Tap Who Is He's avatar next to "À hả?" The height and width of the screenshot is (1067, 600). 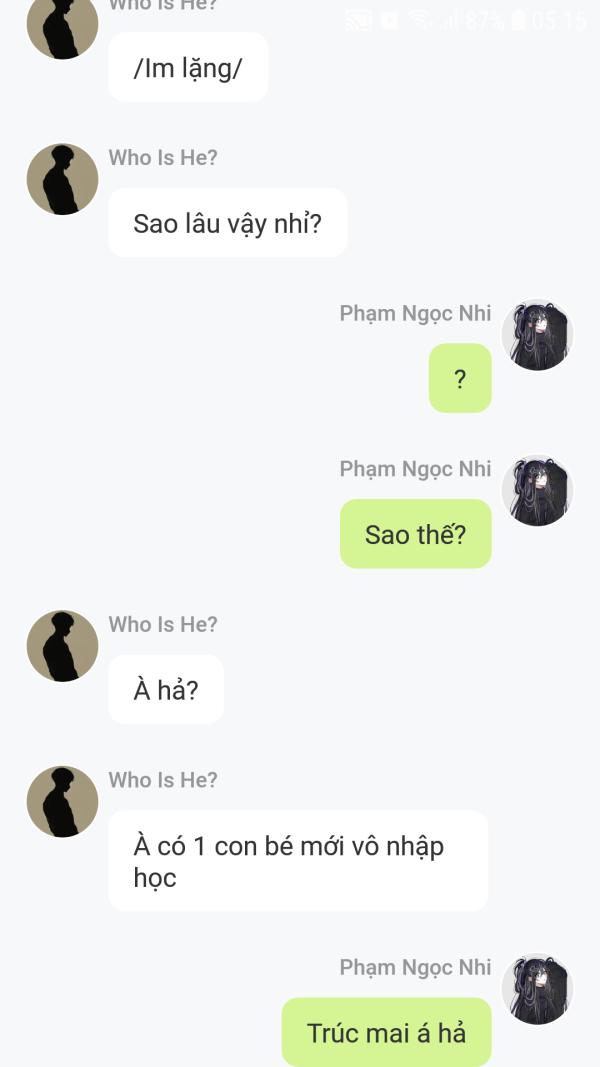[62, 646]
